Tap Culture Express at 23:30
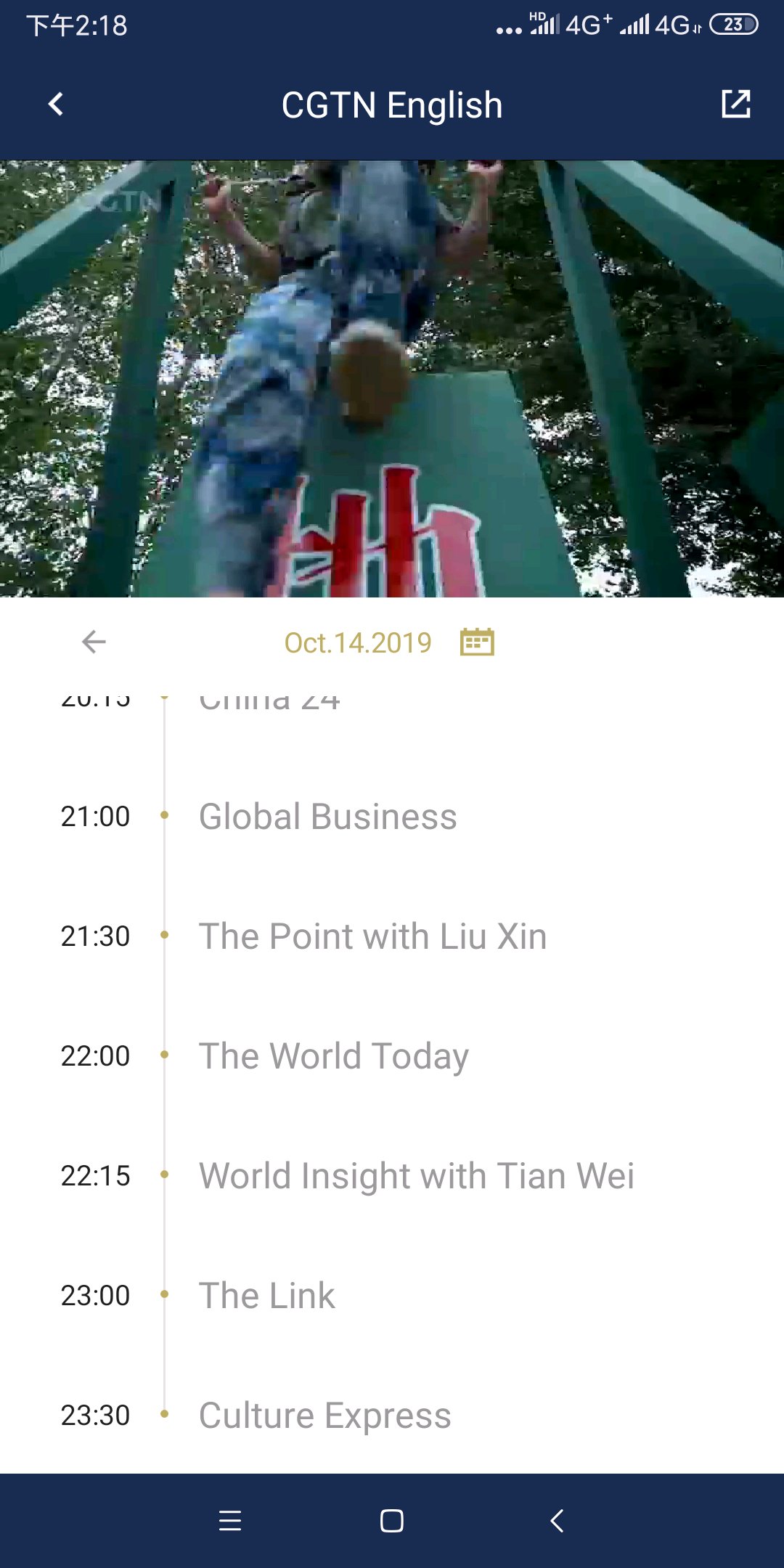784x1568 pixels. pos(325,1416)
